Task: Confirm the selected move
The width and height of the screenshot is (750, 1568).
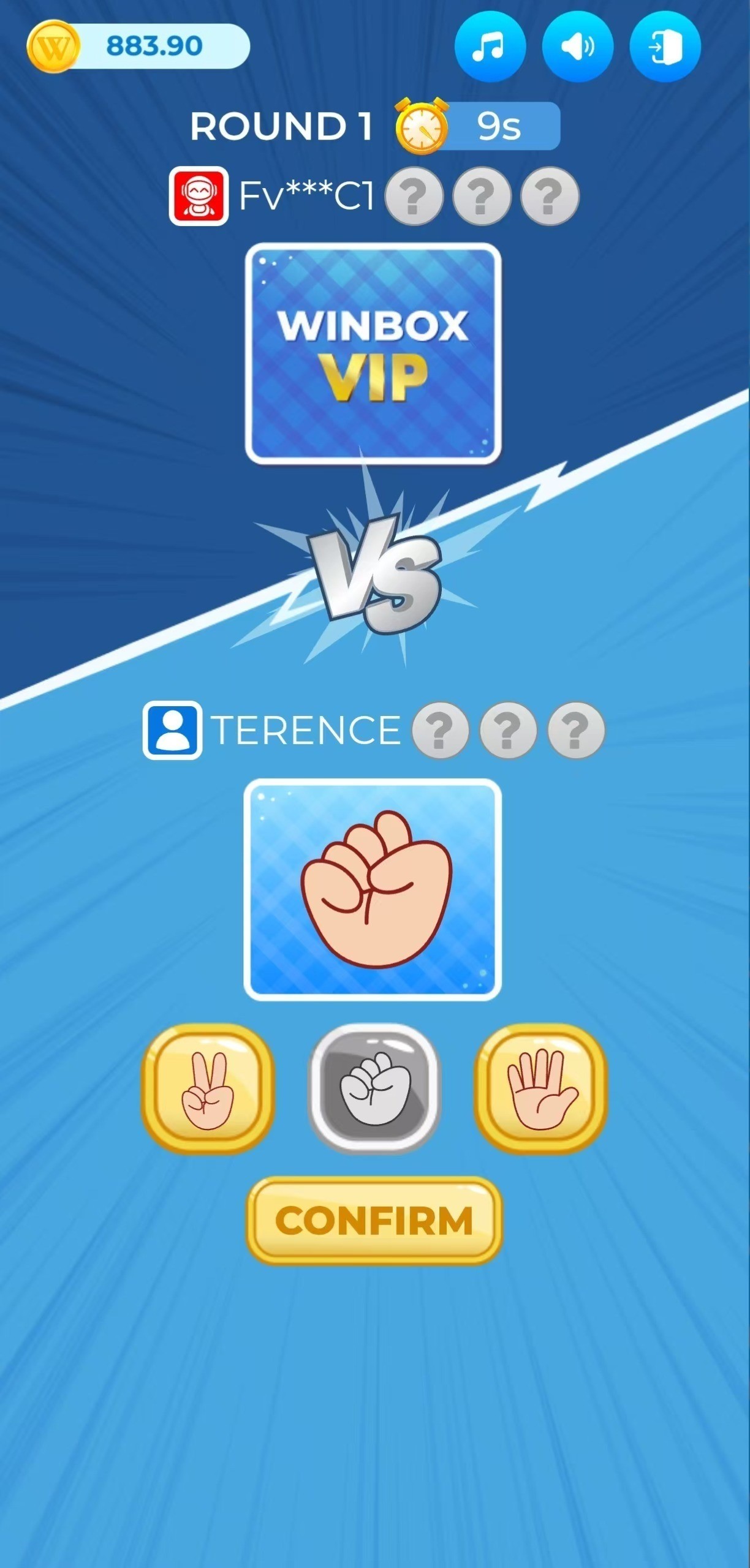Action: coord(374,1220)
